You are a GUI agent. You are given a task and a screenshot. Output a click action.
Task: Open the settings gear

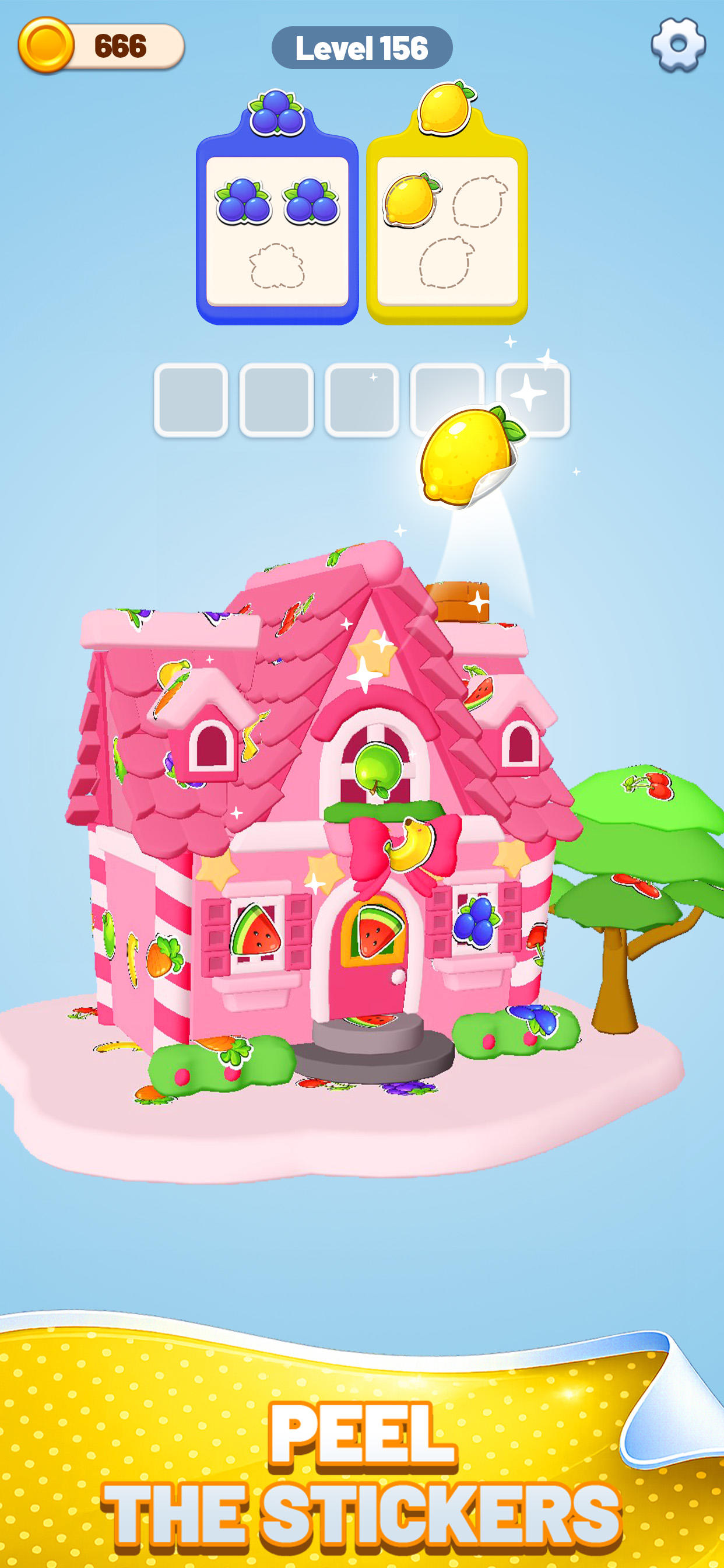678,45
